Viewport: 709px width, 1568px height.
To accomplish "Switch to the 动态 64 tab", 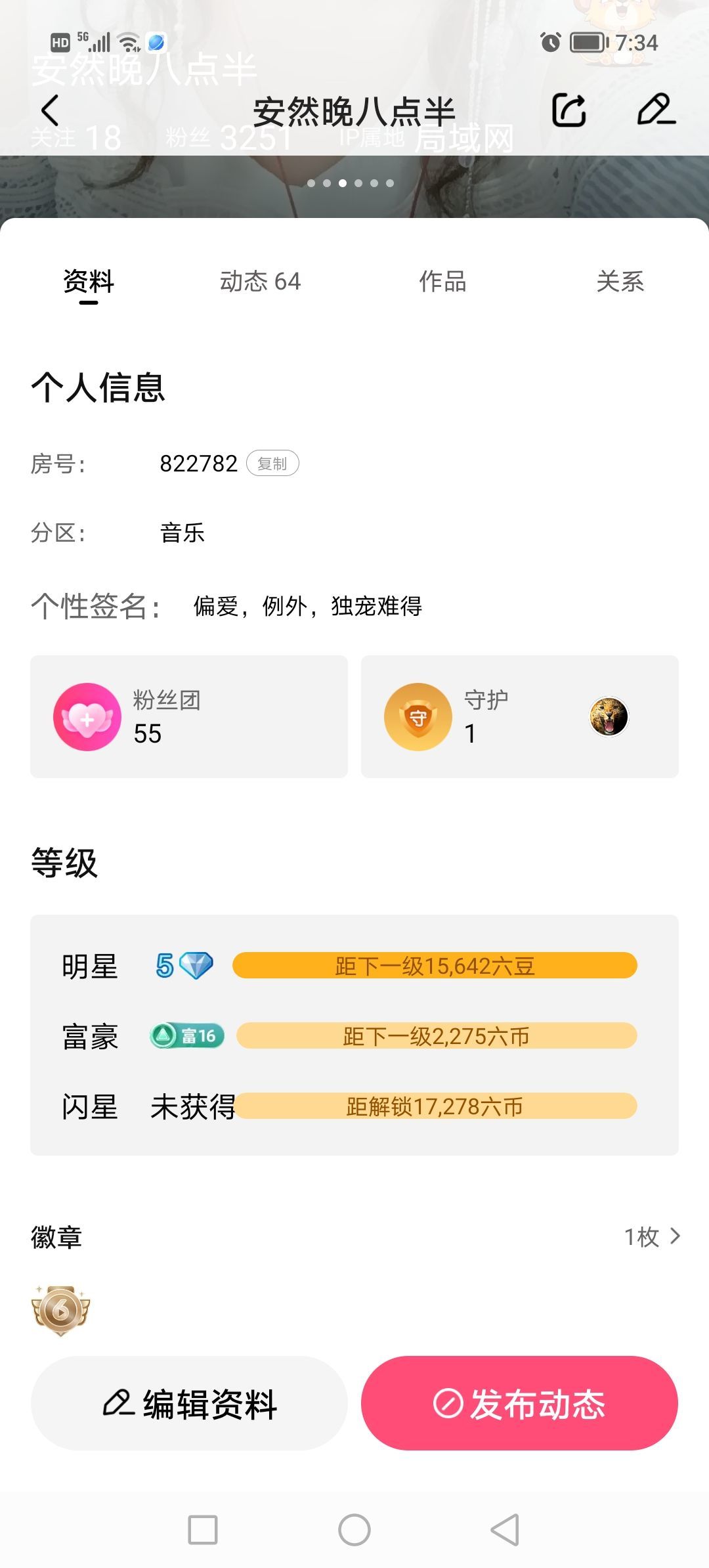I will click(260, 282).
